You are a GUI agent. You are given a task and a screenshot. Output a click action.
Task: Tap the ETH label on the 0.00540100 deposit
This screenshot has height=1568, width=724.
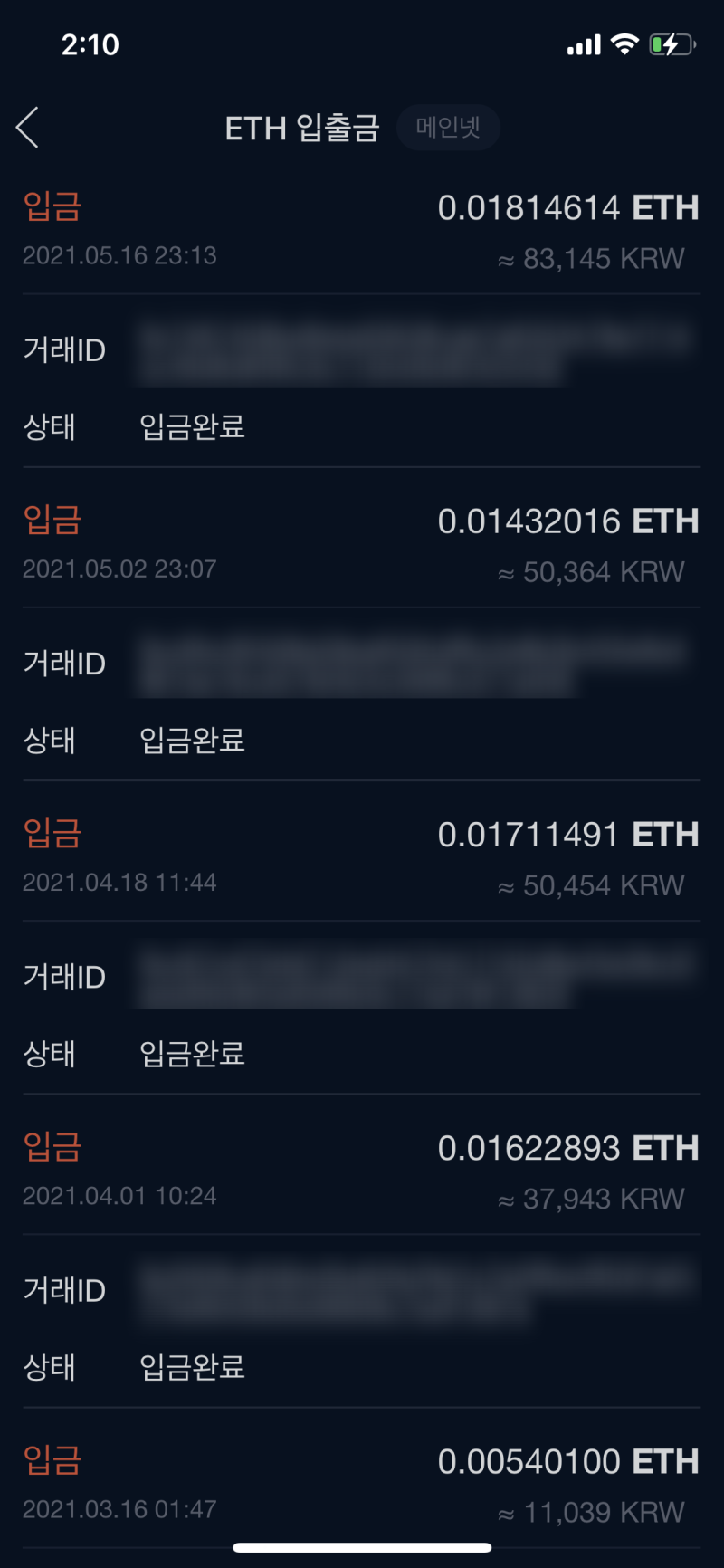[x=665, y=1461]
